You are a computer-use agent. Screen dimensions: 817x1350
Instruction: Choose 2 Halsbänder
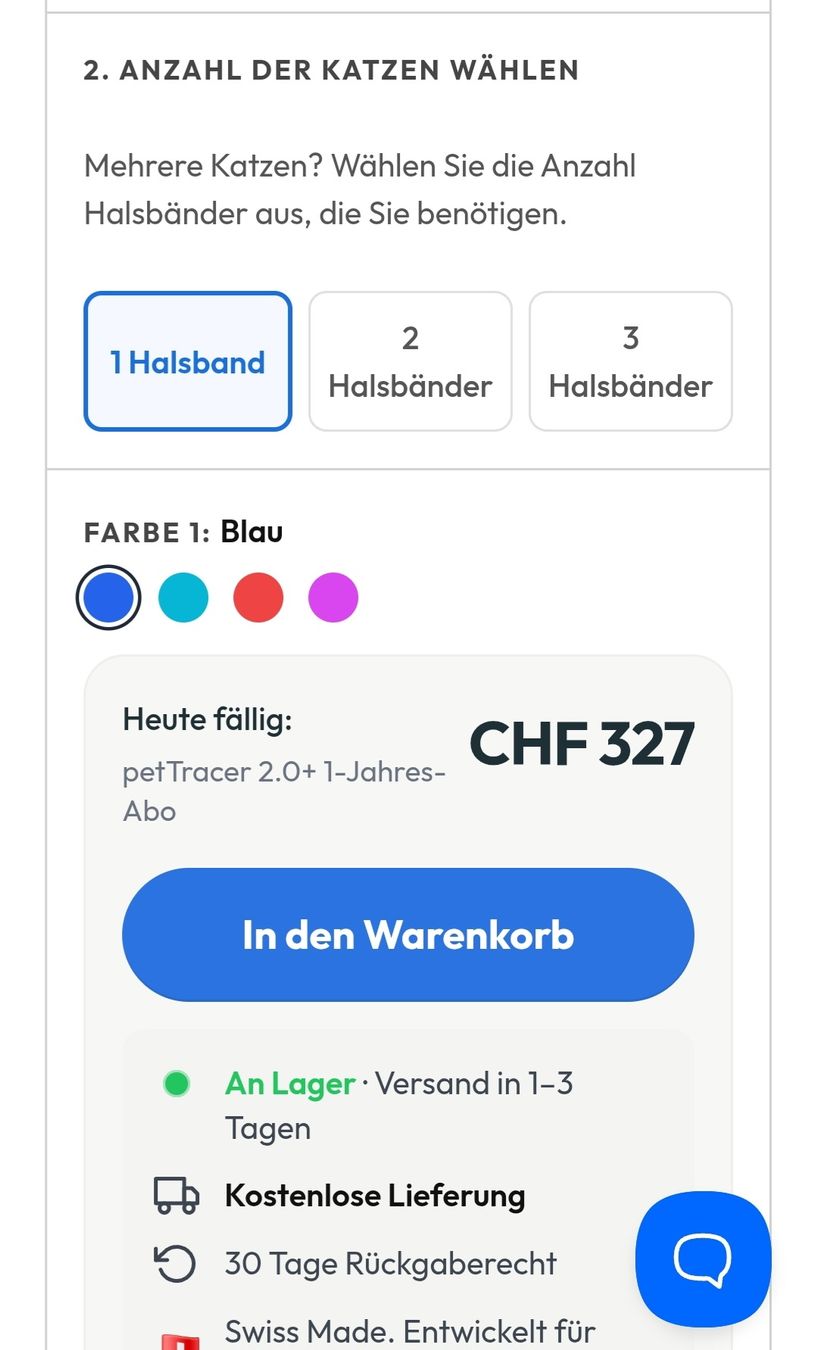pos(410,361)
